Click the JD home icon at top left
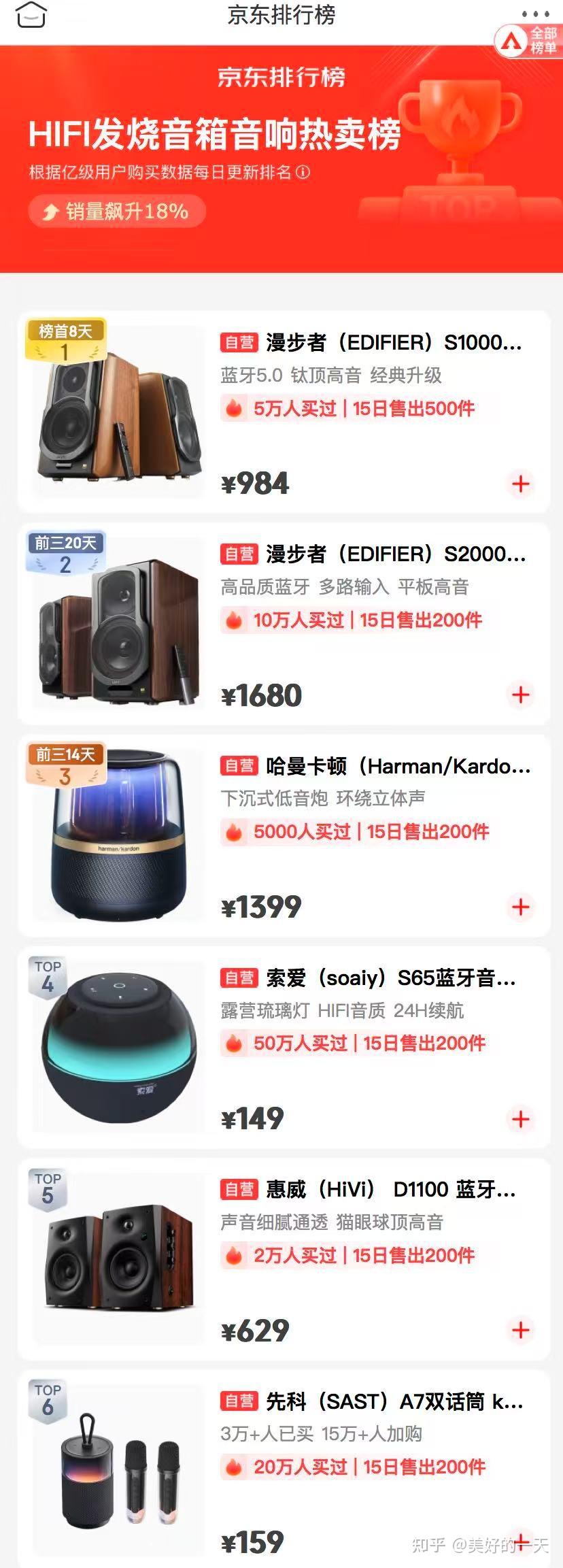This screenshot has height=1568, width=563. coord(31,15)
